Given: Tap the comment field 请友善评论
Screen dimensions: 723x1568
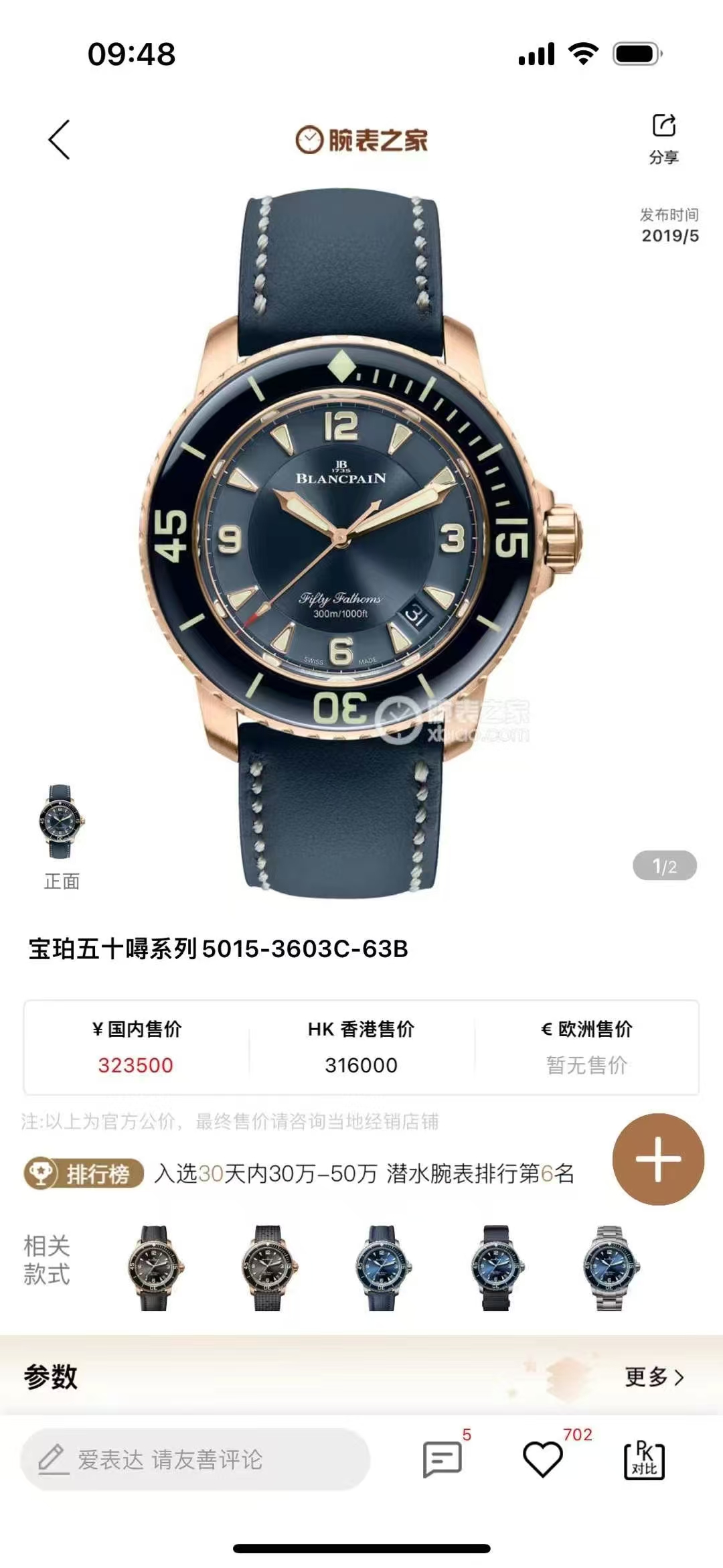Looking at the screenshot, I should [195, 1459].
